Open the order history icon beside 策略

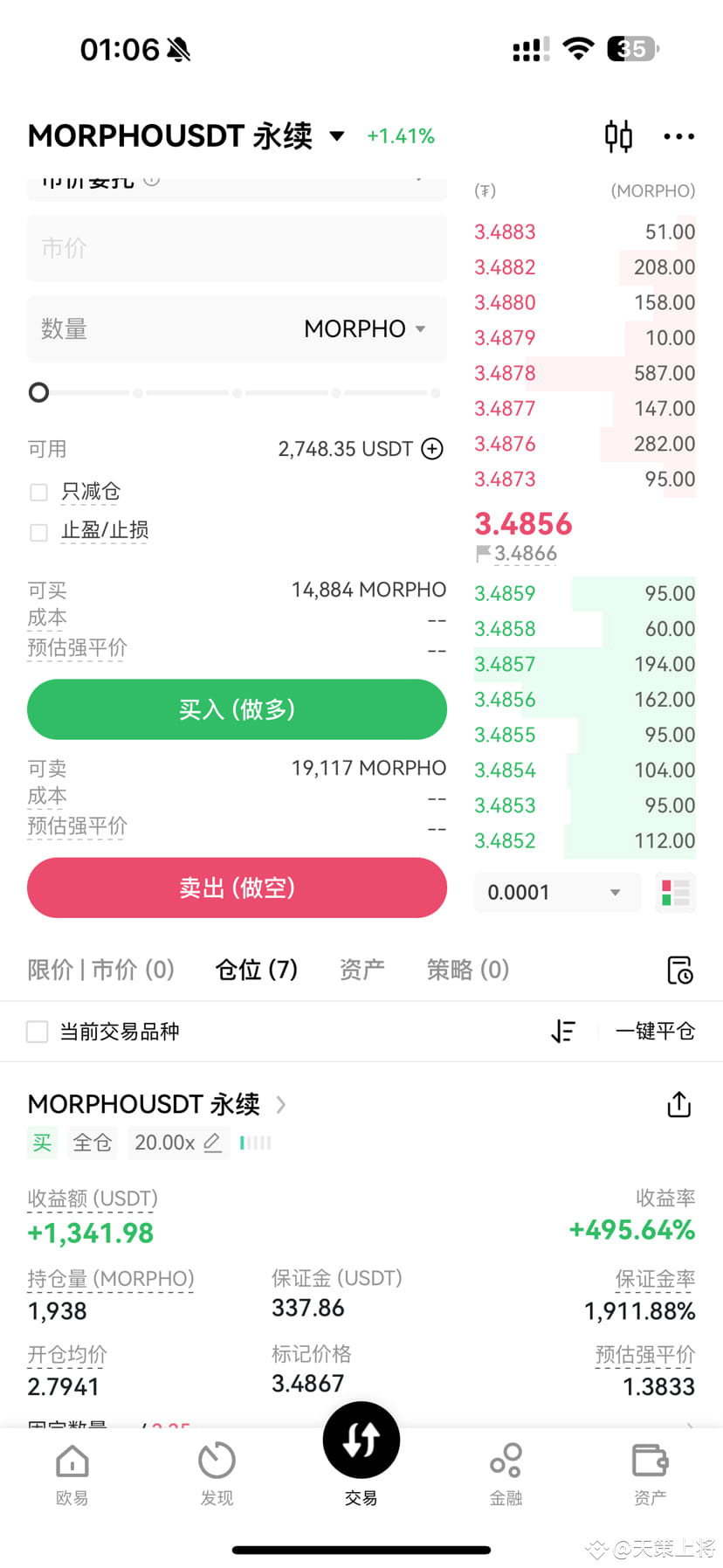coord(680,970)
